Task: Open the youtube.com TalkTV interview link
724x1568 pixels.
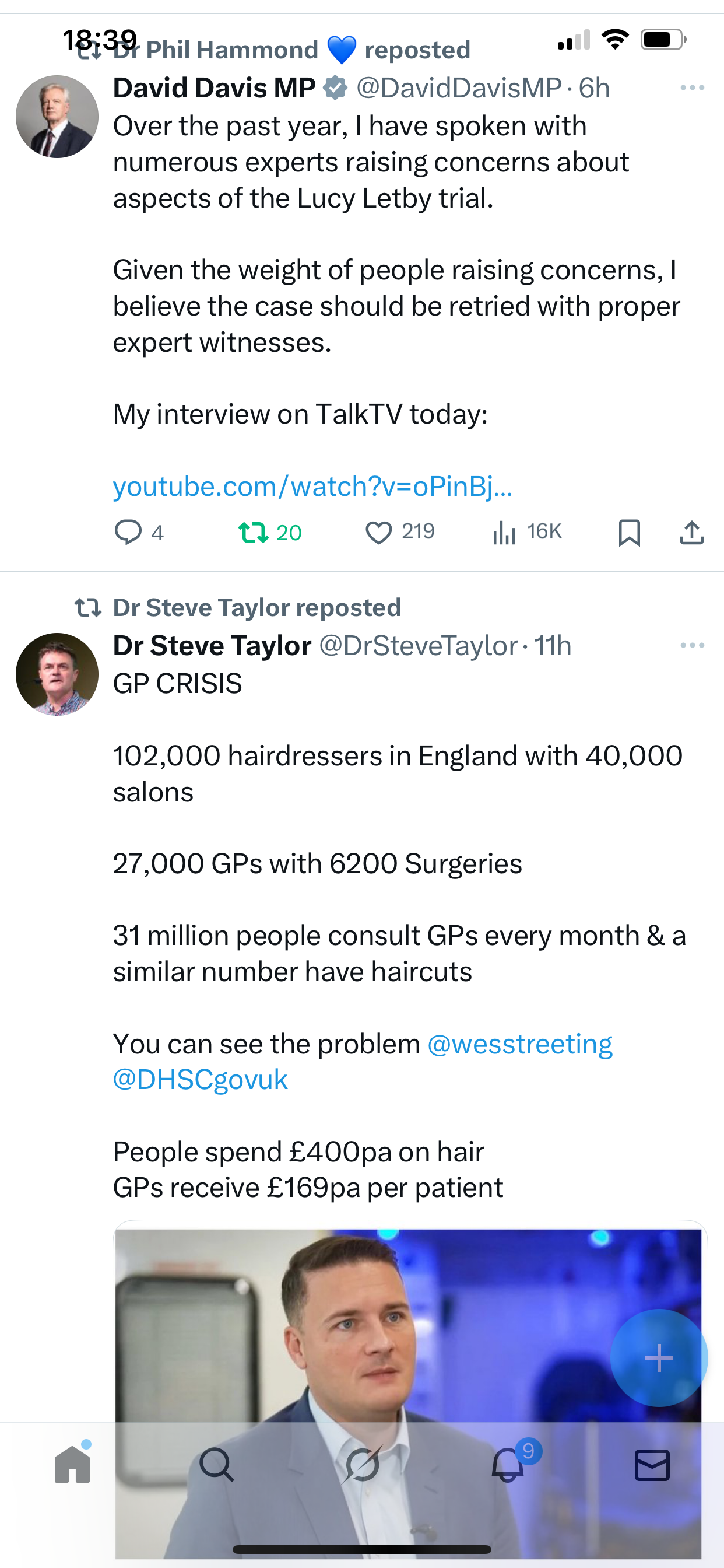Action: 312,487
